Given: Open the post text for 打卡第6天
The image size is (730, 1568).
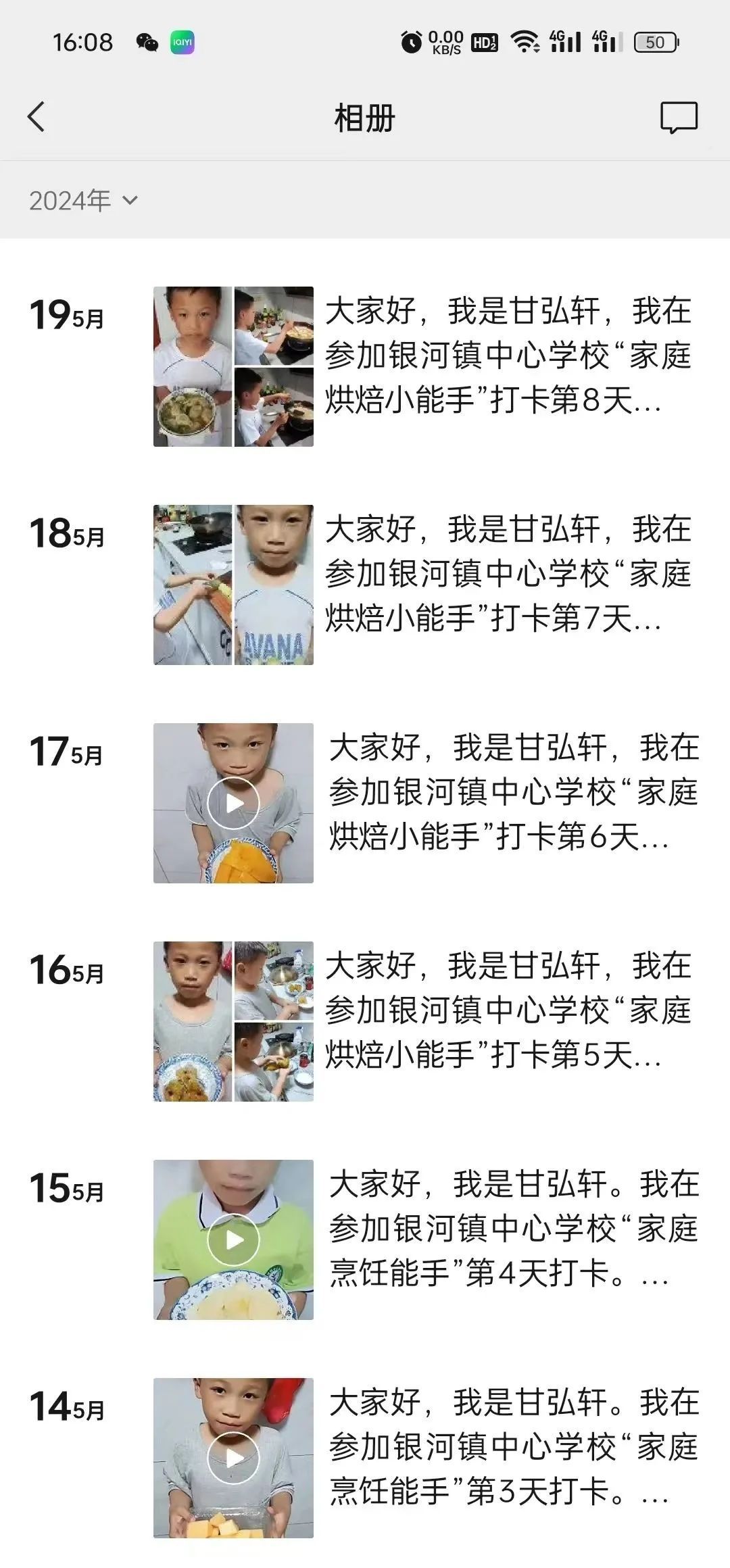Looking at the screenshot, I should [x=514, y=792].
